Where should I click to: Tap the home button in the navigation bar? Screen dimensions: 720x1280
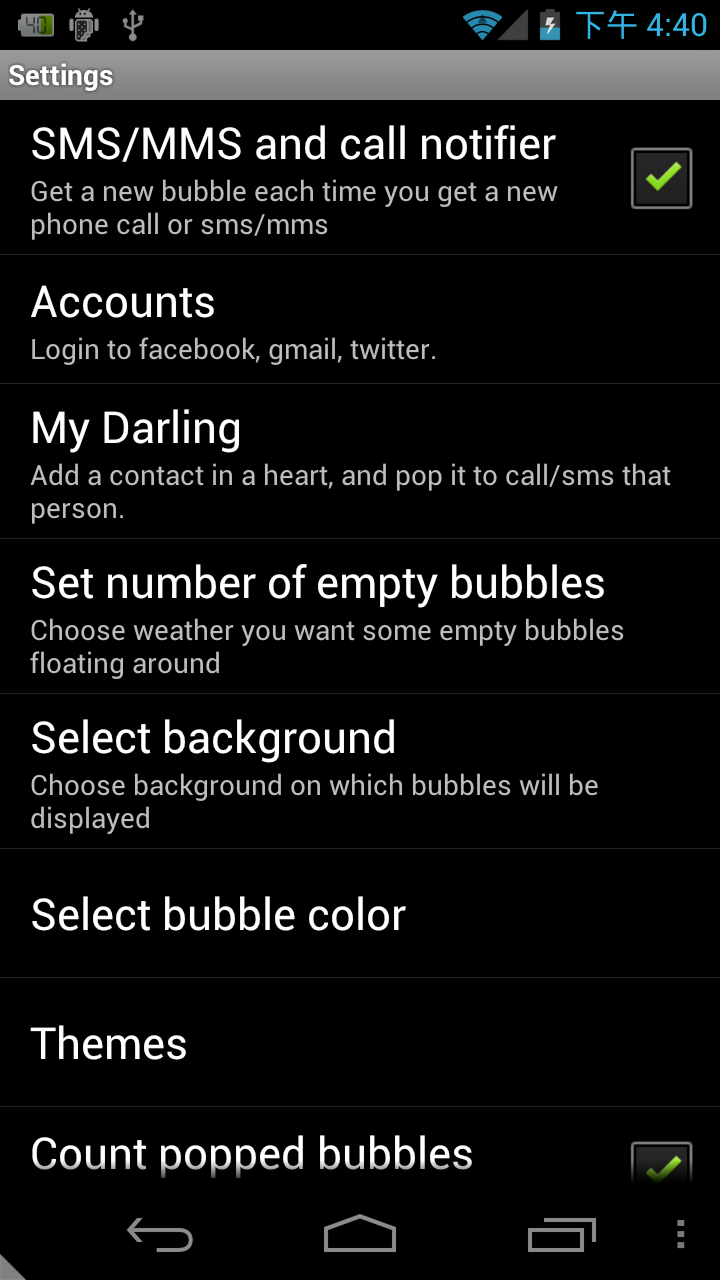coord(360,1234)
